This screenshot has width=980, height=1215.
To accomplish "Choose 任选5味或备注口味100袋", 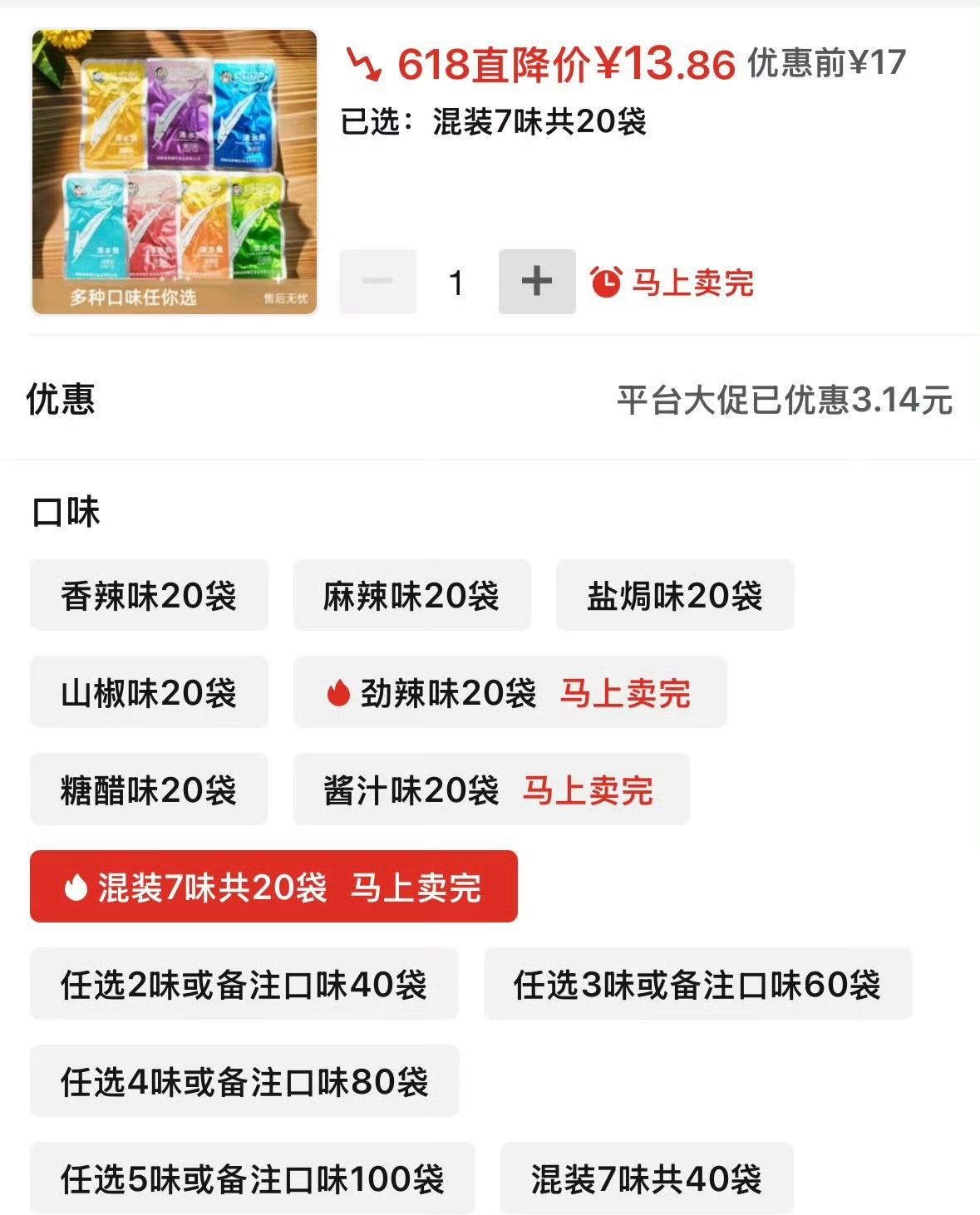I will [x=252, y=1178].
